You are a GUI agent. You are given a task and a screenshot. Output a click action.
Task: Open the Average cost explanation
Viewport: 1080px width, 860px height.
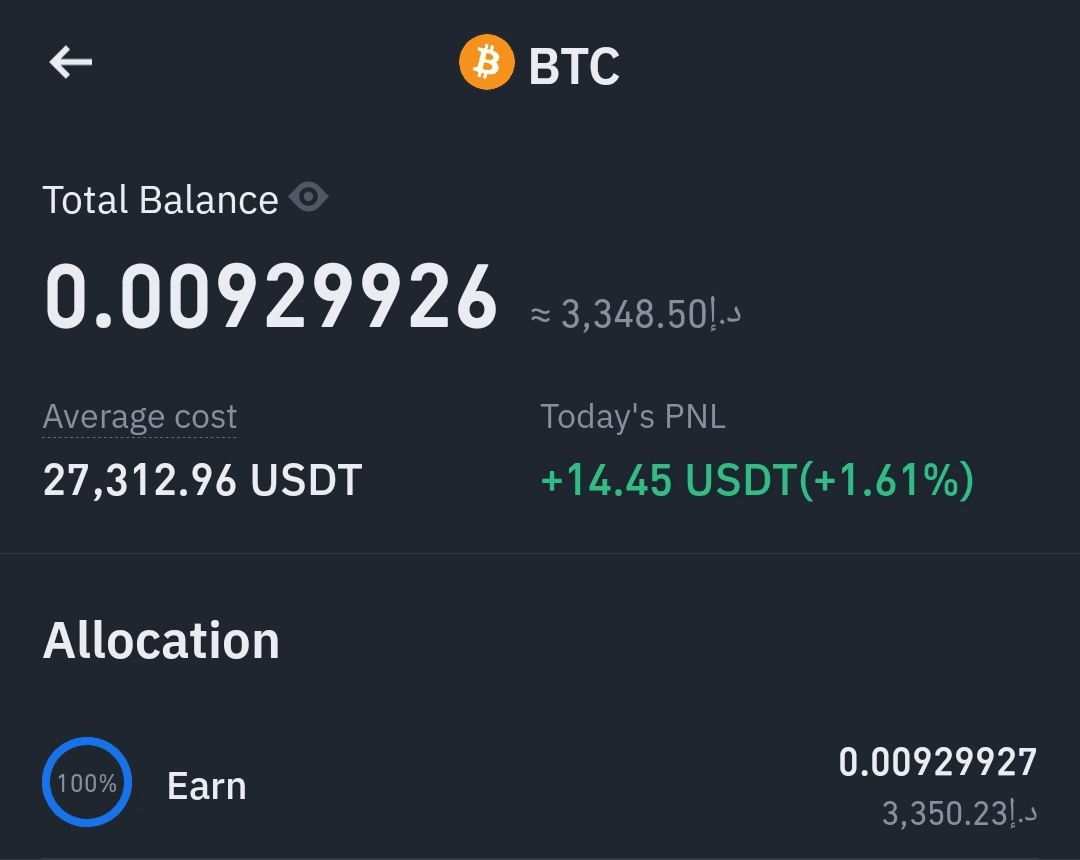click(140, 417)
